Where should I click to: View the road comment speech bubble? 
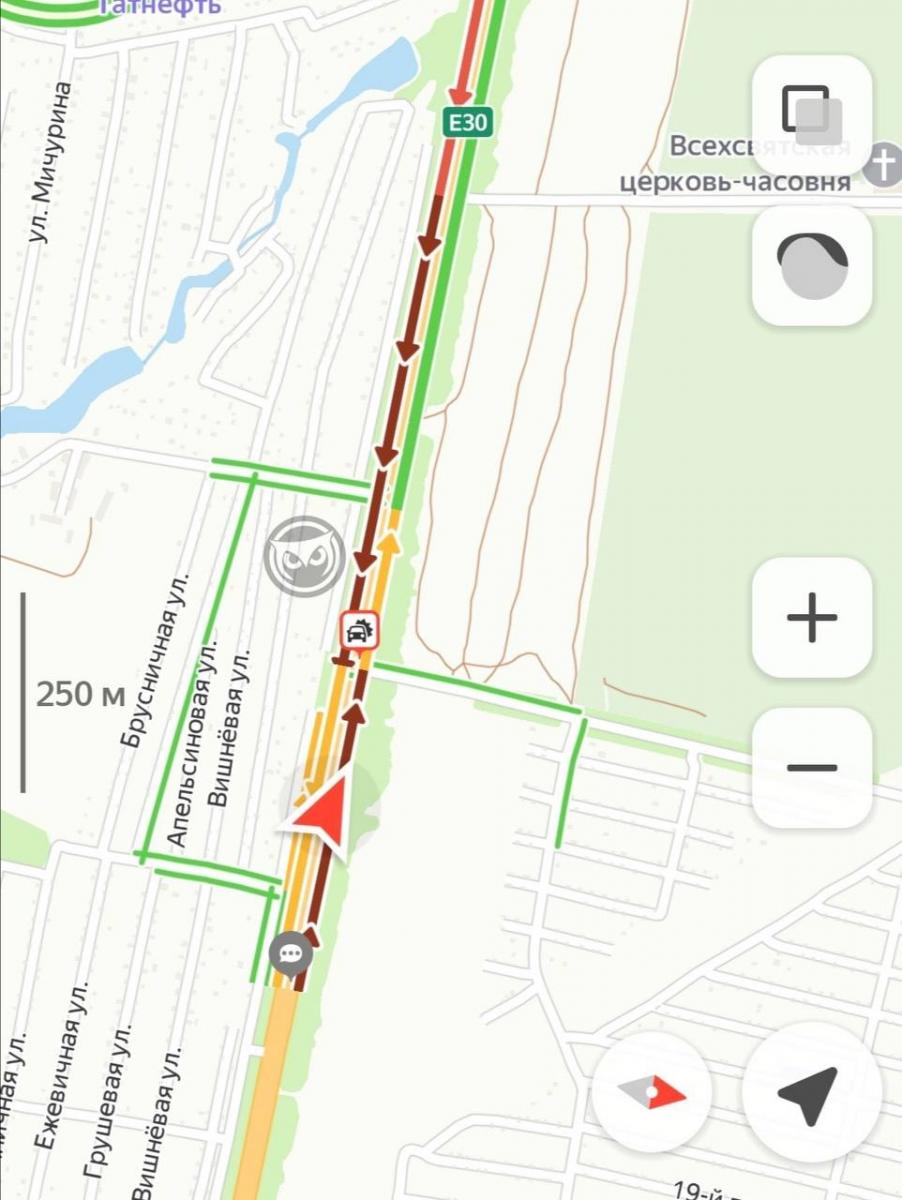(x=291, y=953)
